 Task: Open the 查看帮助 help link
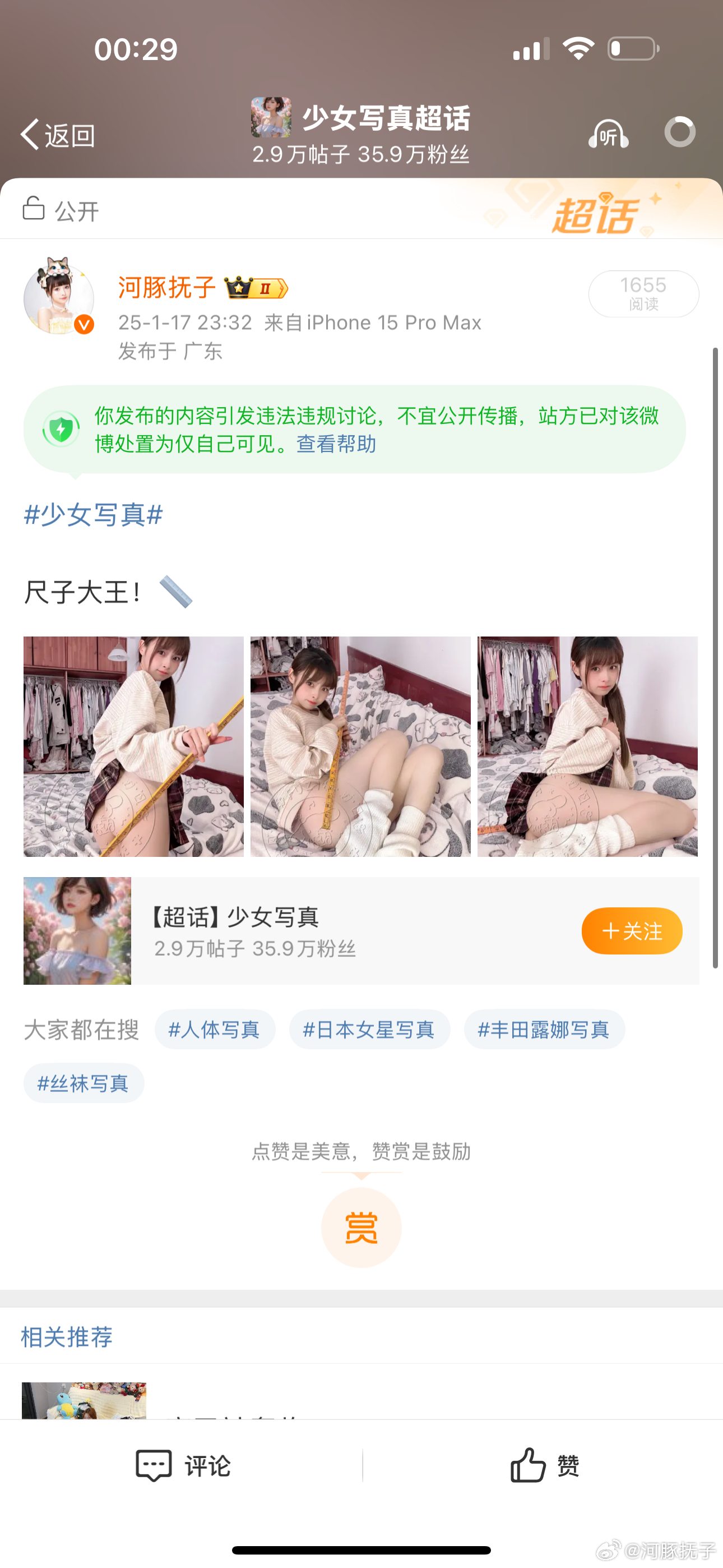[336, 444]
